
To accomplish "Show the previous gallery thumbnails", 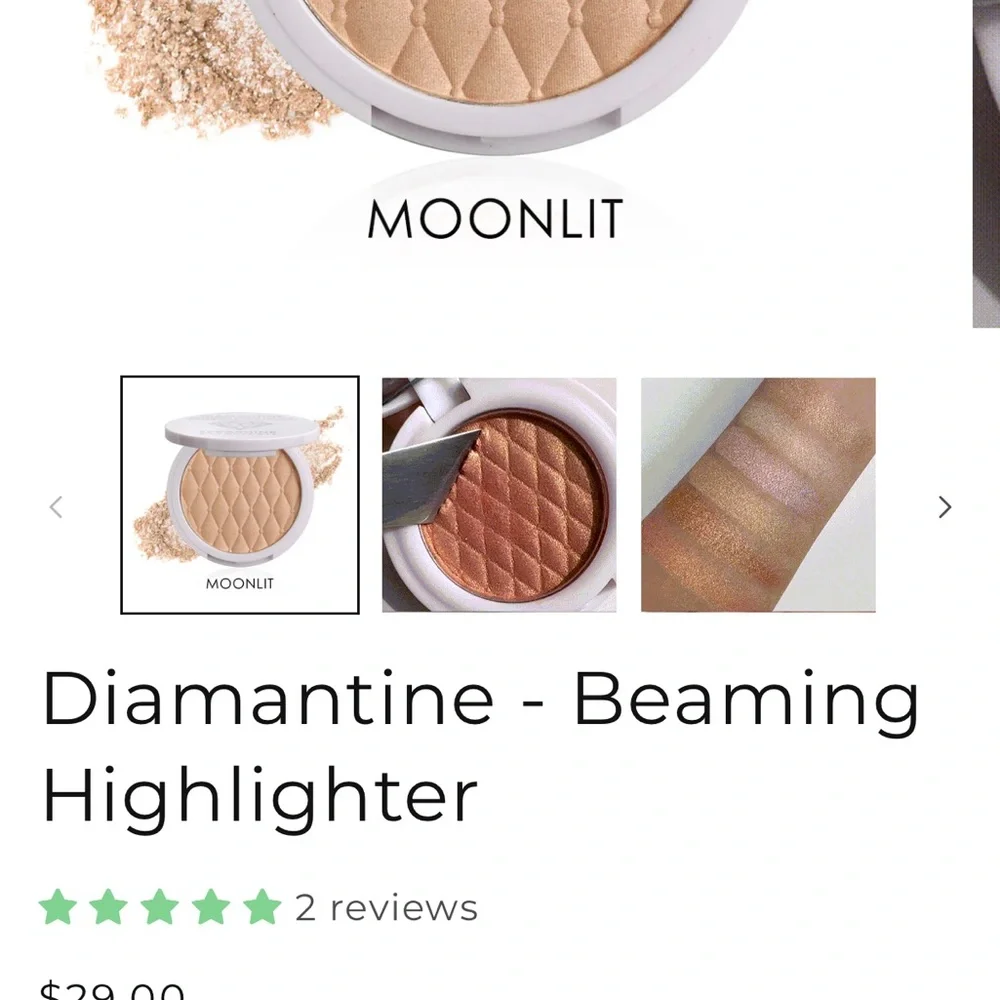I will point(56,507).
